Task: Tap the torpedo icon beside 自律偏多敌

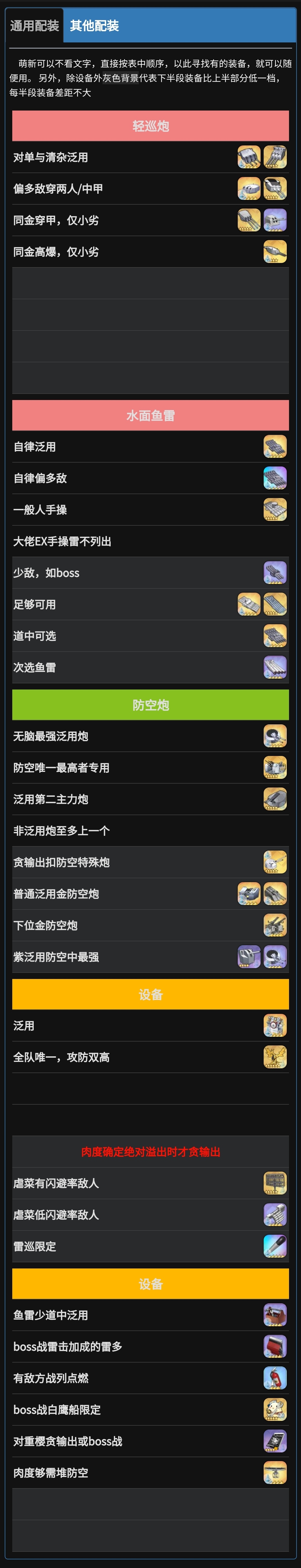Action: tap(275, 478)
